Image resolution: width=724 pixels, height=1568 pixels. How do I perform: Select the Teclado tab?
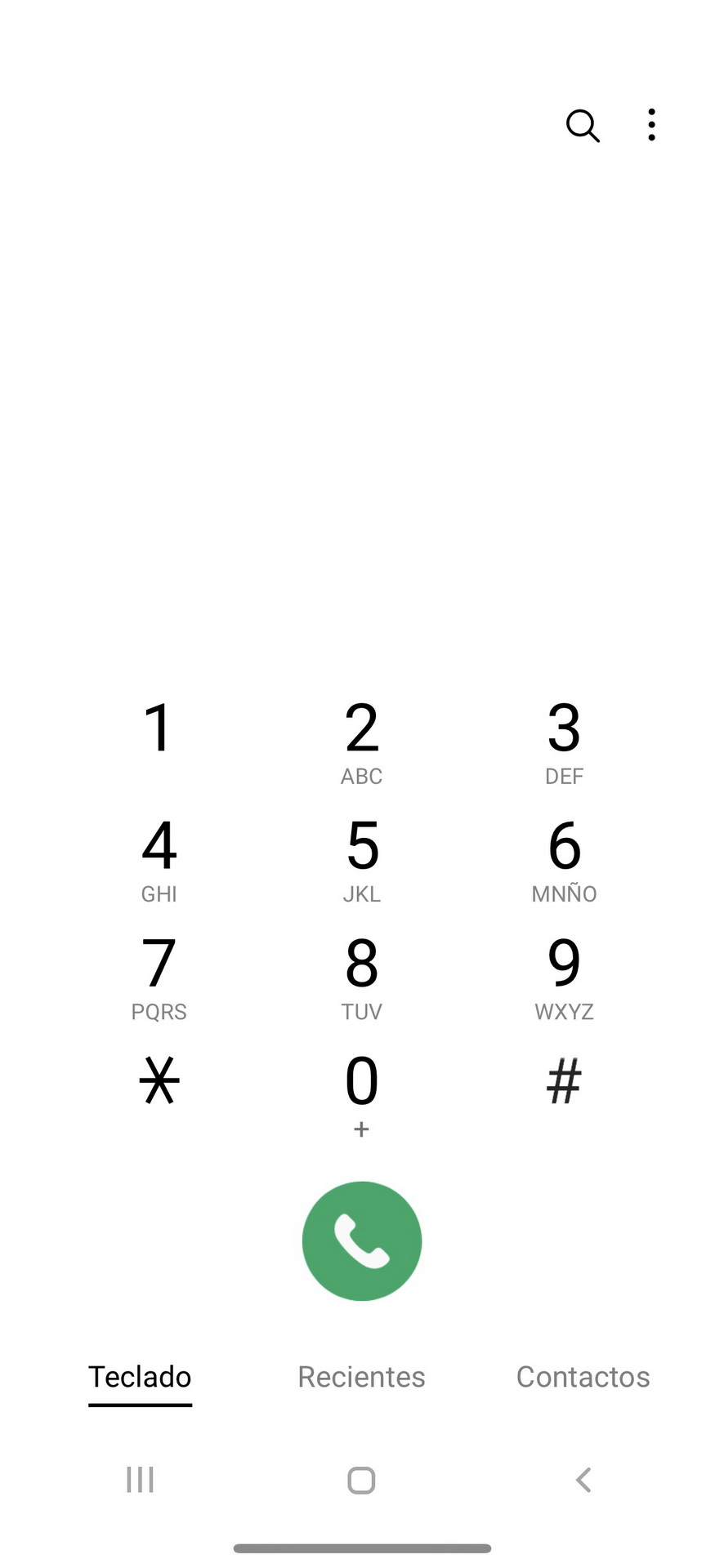(x=140, y=1377)
